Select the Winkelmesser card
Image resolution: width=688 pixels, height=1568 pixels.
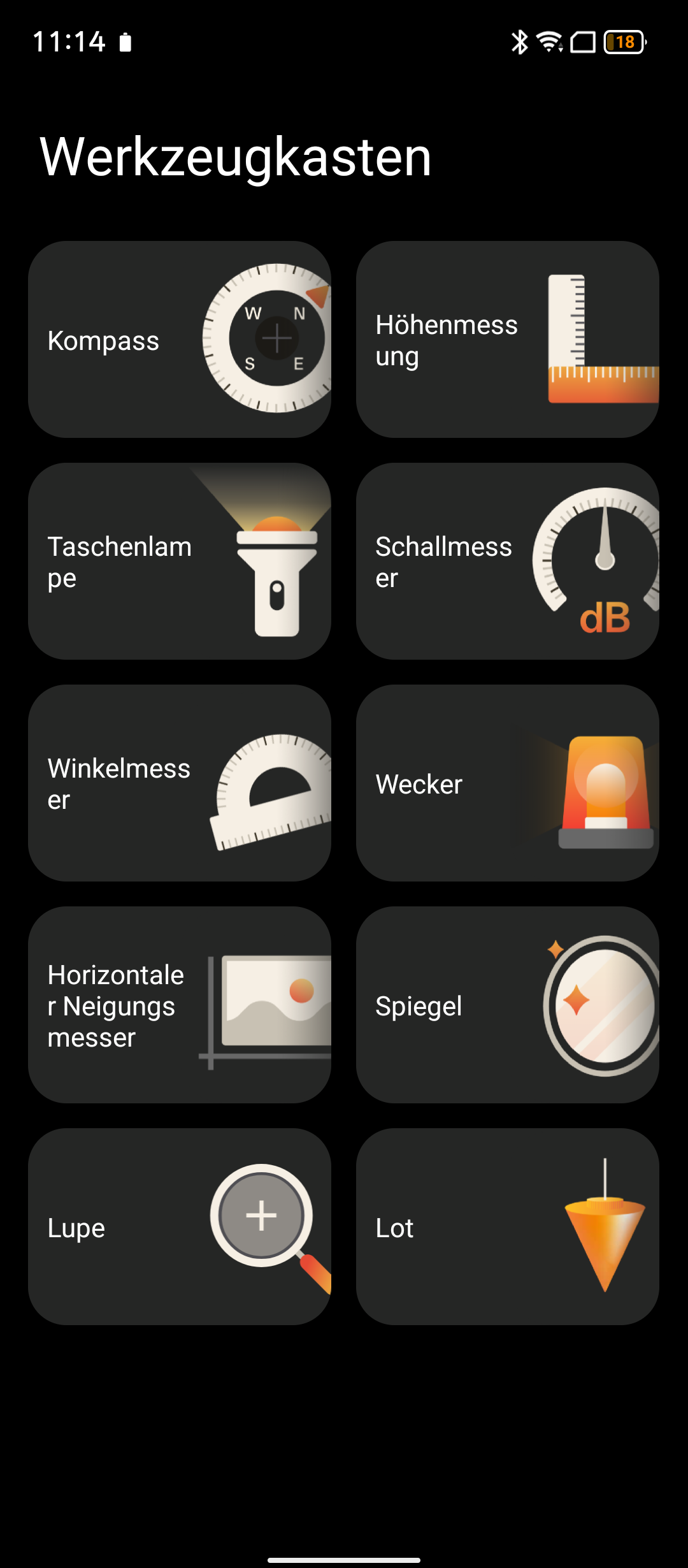[179, 783]
